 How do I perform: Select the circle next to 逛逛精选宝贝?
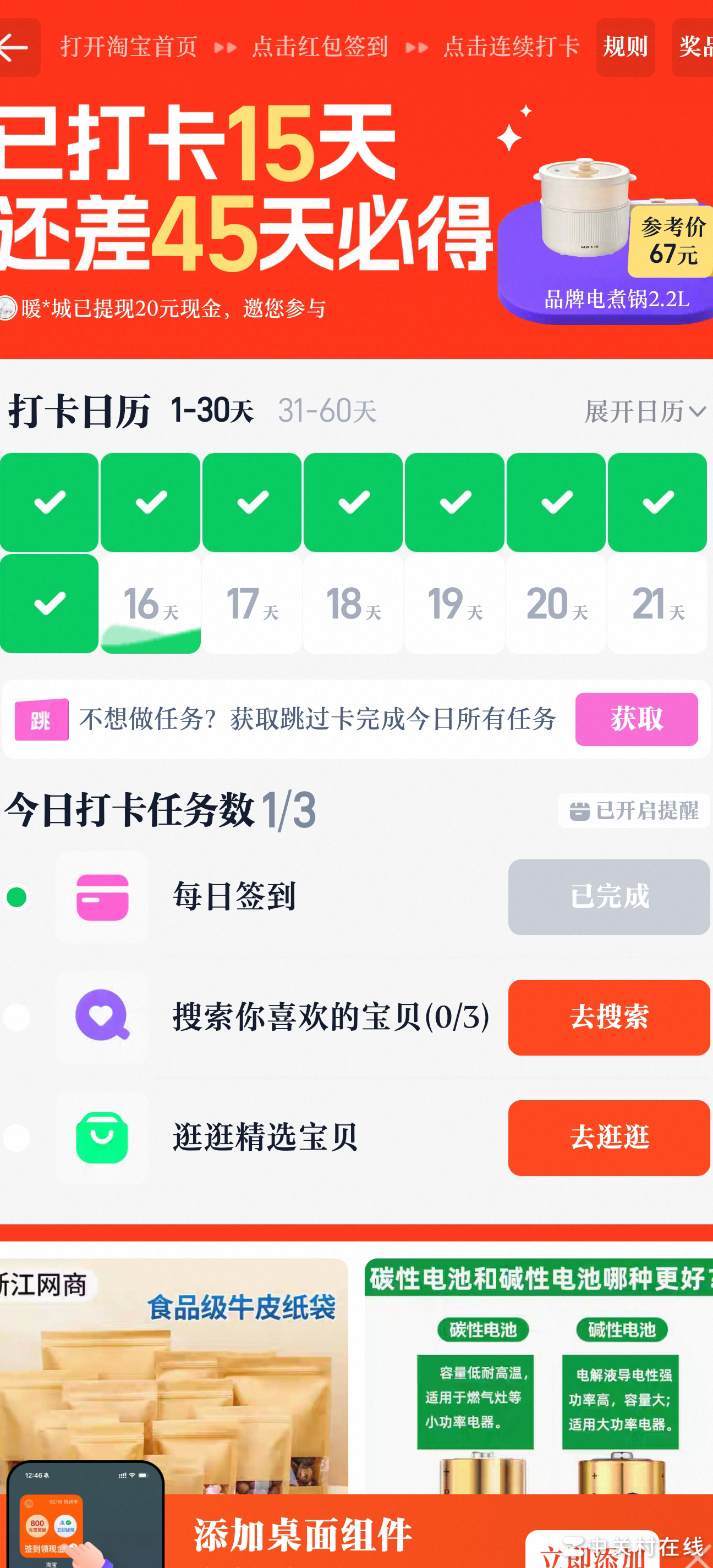(18, 1138)
